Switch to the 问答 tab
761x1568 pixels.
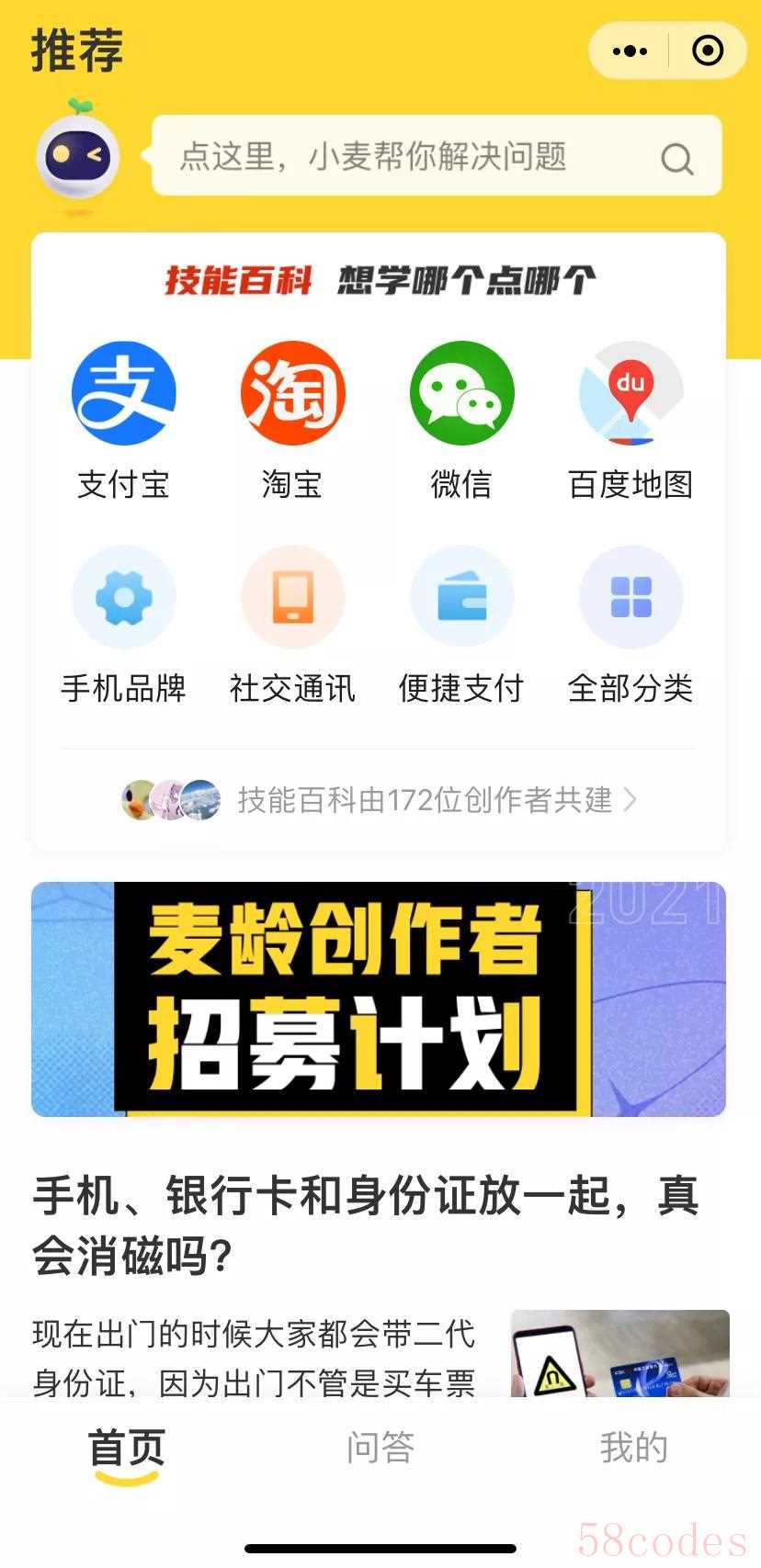click(x=380, y=1449)
